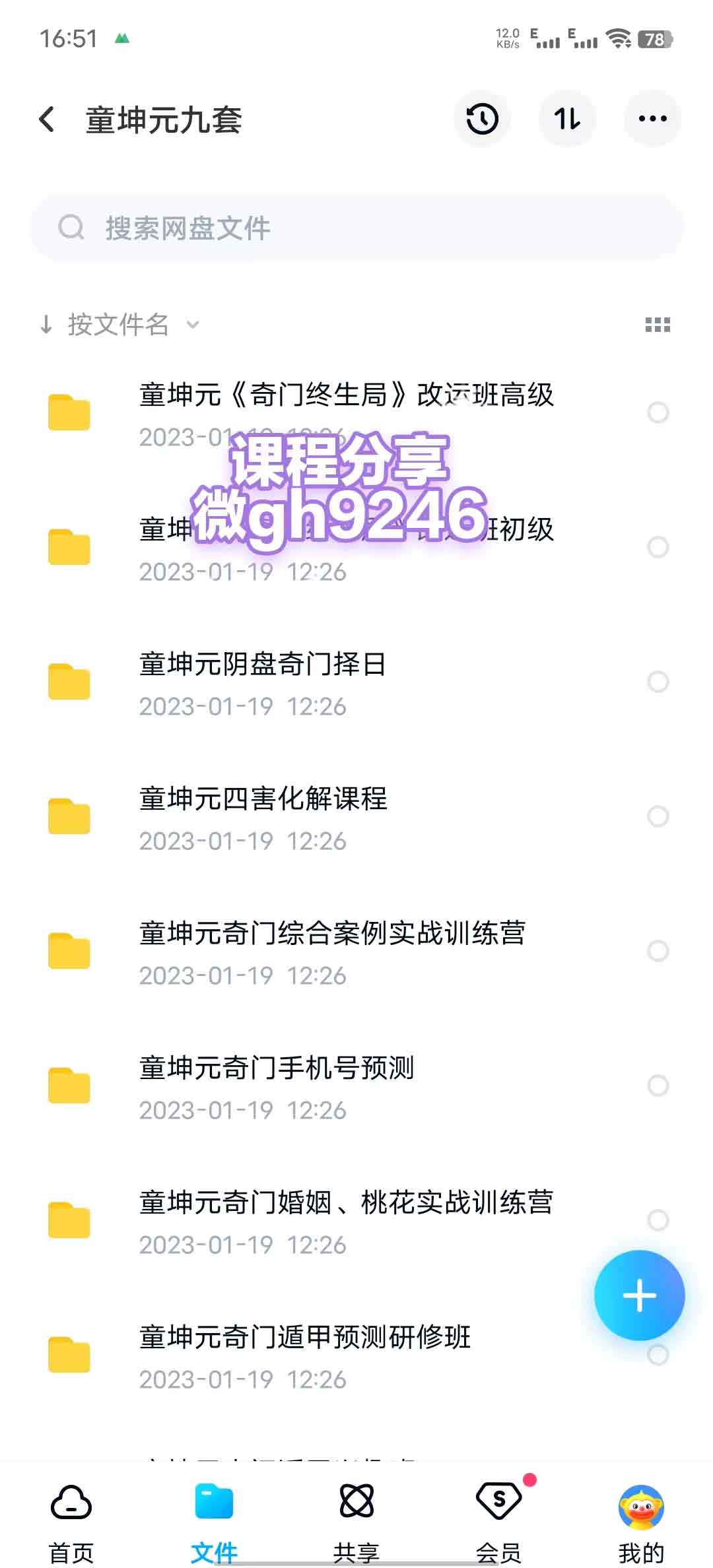Expand the 按文件名 sort dropdown
713x1568 pixels.
[119, 325]
